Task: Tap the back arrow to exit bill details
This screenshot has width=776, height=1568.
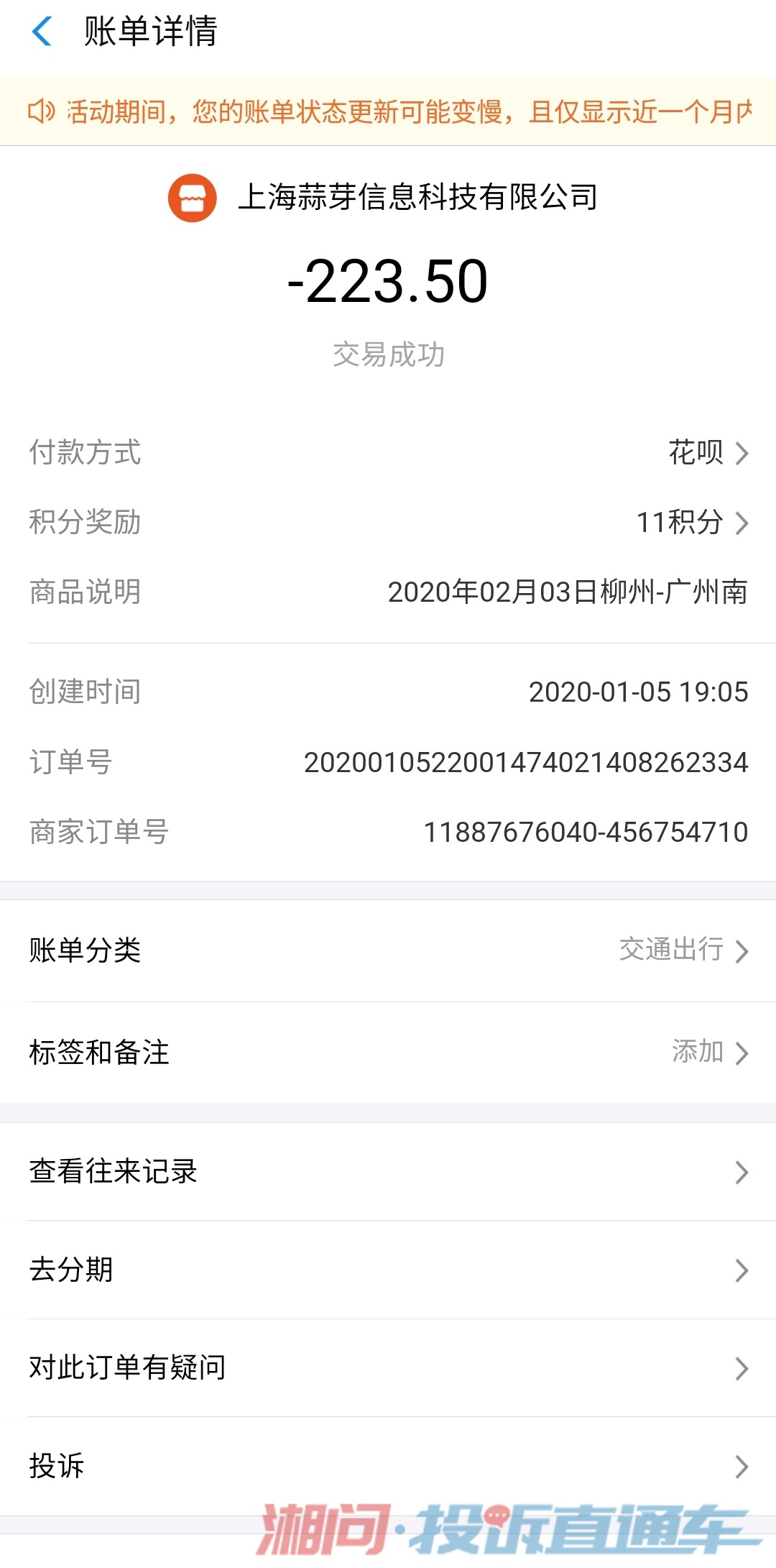Action: (43, 32)
